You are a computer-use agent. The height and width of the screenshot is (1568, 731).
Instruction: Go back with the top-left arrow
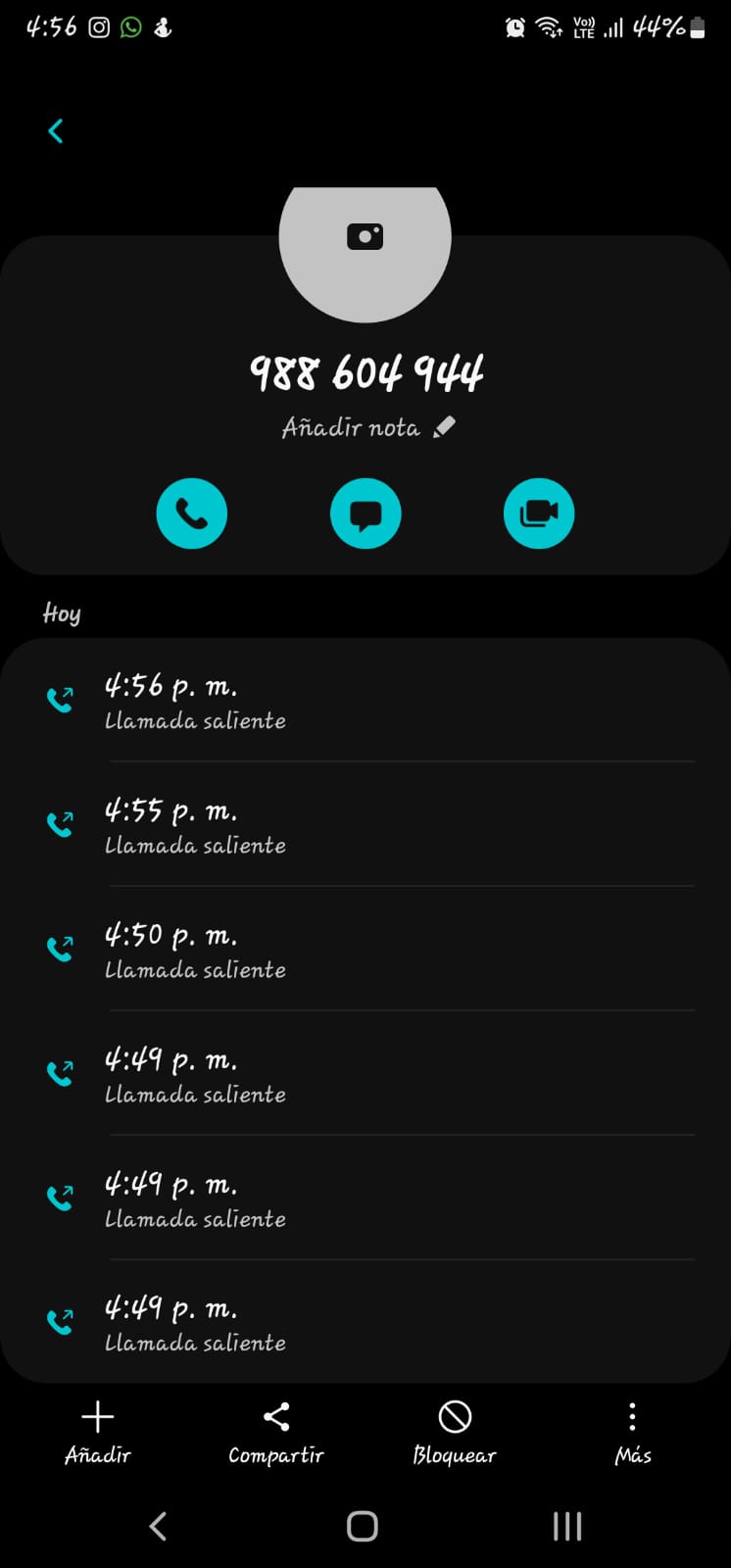pos(56,131)
